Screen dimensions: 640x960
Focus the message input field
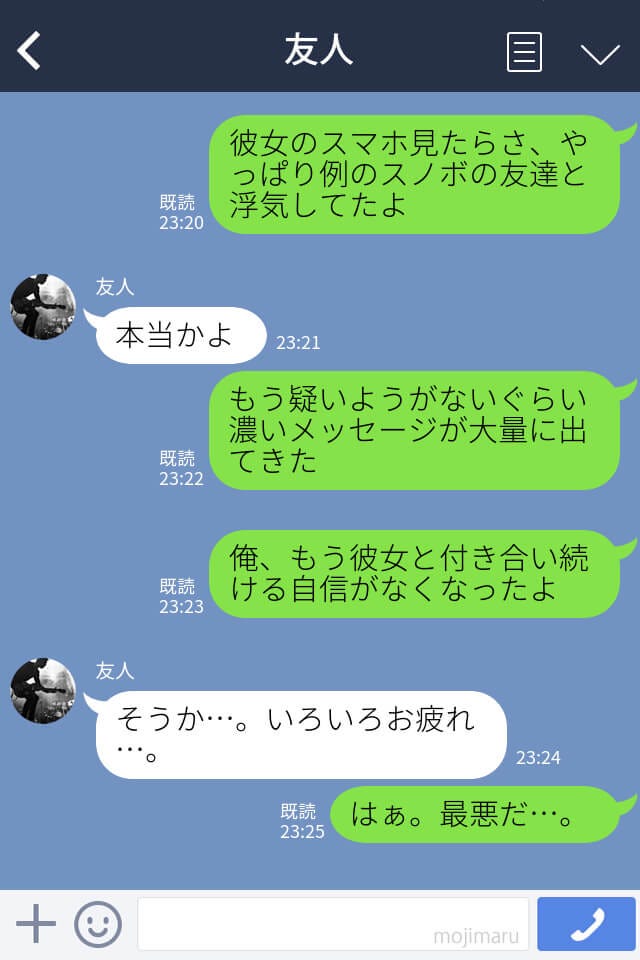click(x=332, y=924)
